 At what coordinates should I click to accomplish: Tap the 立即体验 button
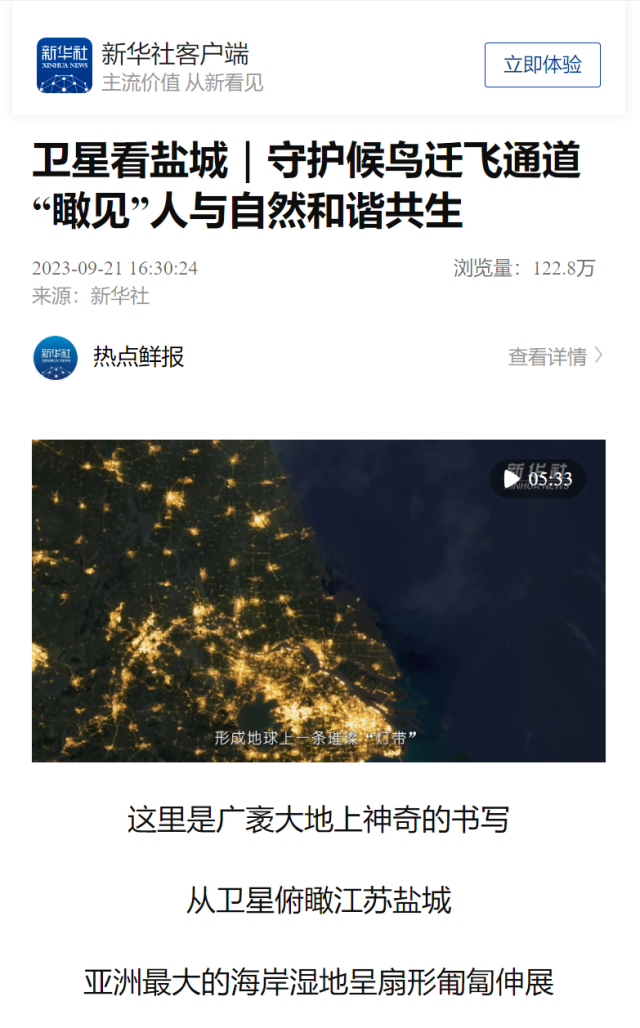click(x=542, y=65)
